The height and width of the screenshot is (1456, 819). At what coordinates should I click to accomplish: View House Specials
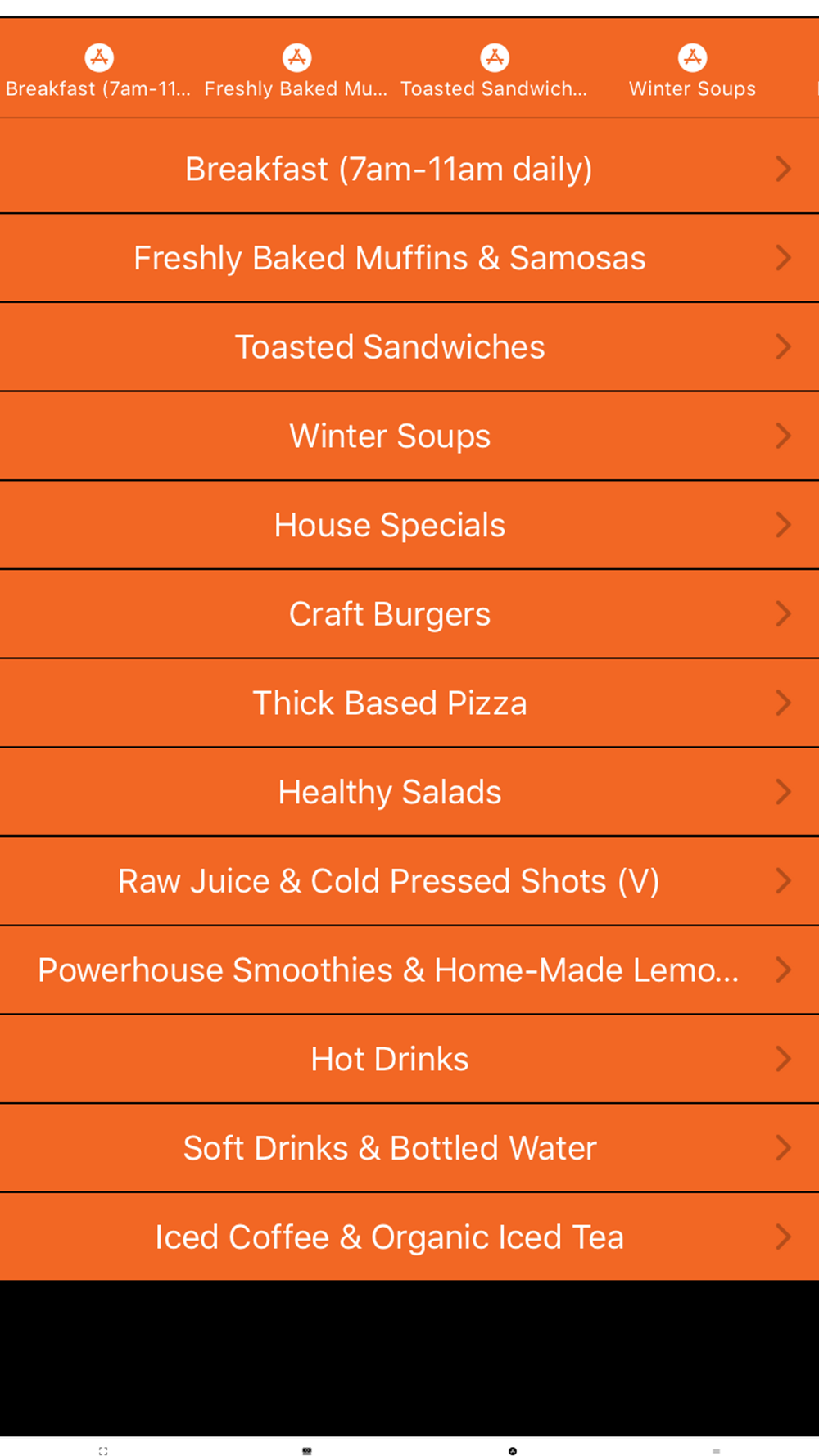[409, 525]
